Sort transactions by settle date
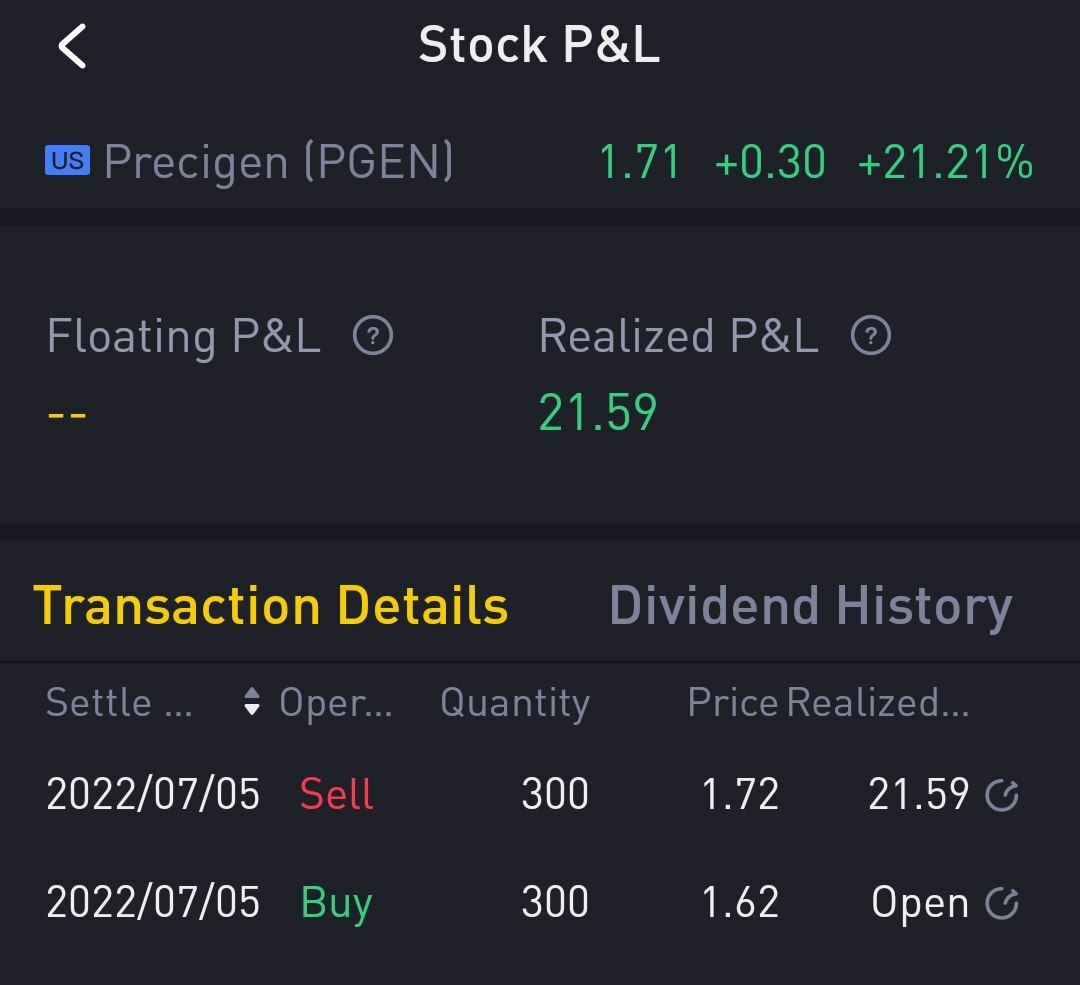This screenshot has width=1080, height=985. coord(251,703)
